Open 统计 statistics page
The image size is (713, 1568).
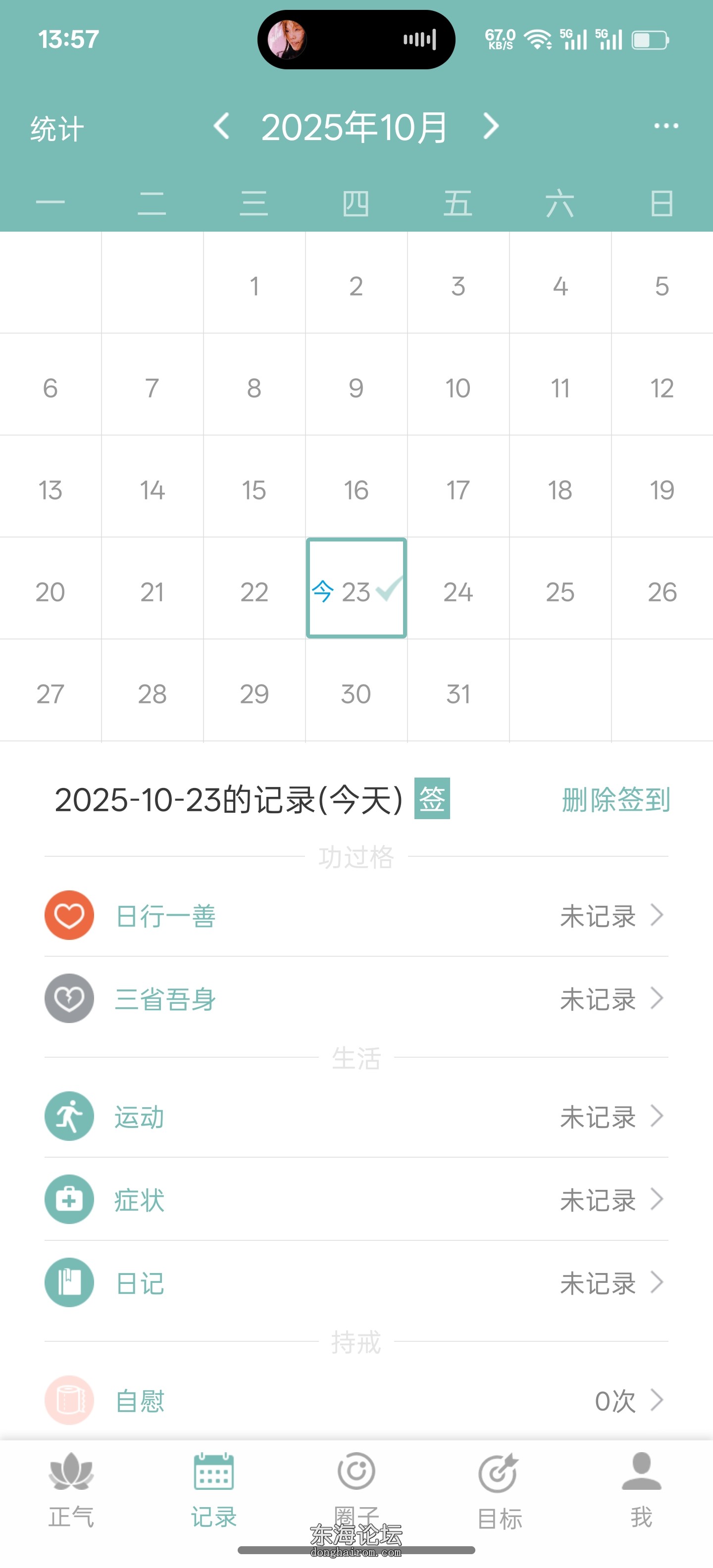pyautogui.click(x=56, y=129)
